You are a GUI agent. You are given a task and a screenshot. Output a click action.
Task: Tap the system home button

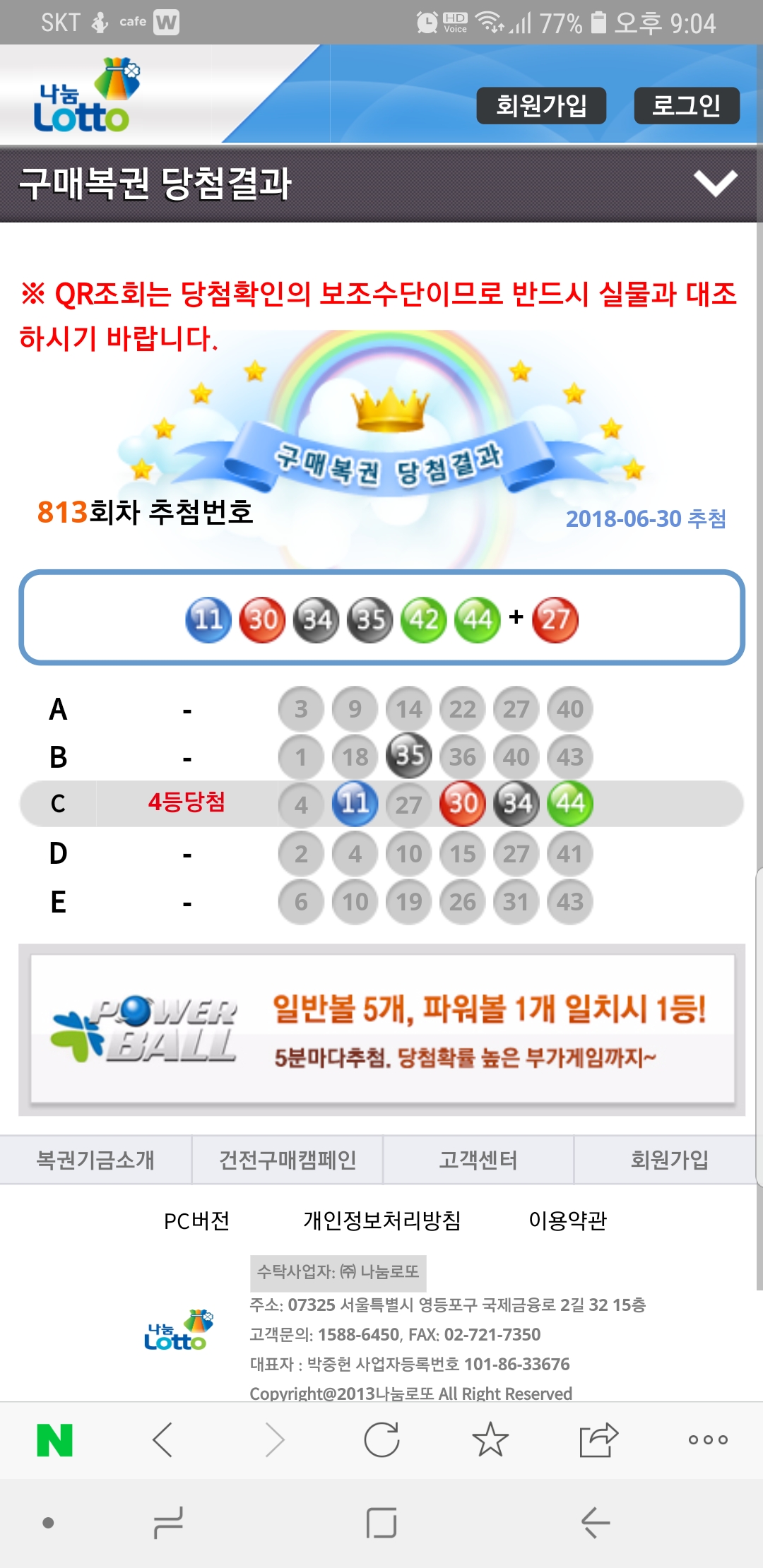381,1523
